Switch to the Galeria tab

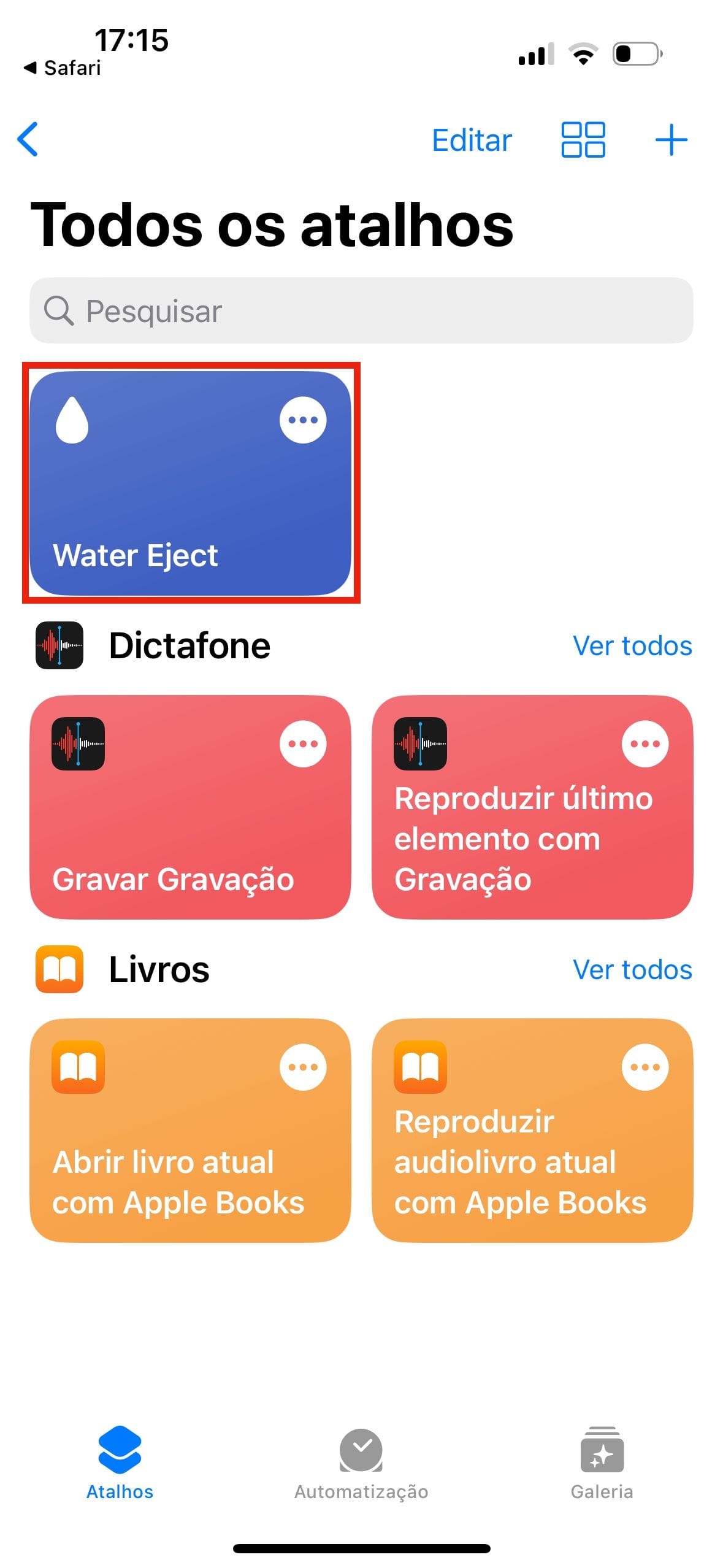(x=602, y=1463)
